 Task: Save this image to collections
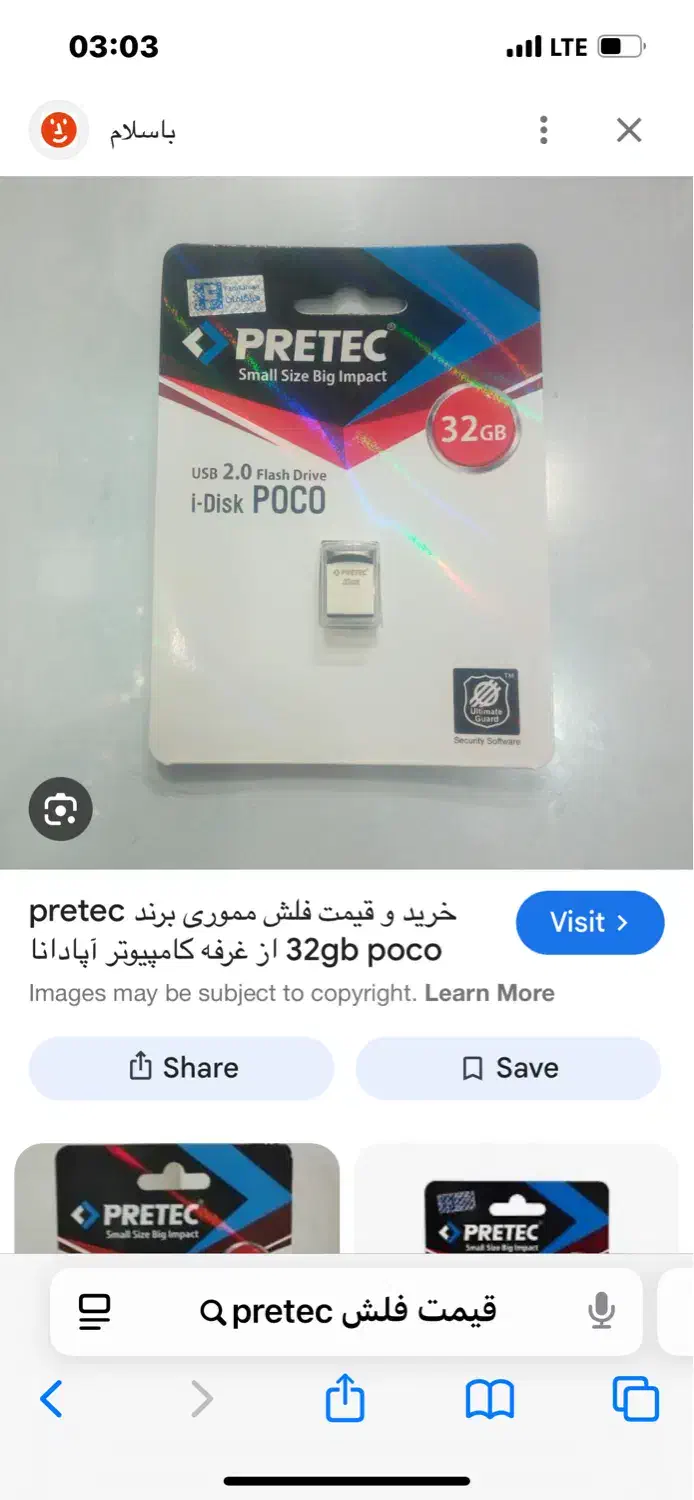coord(508,1068)
